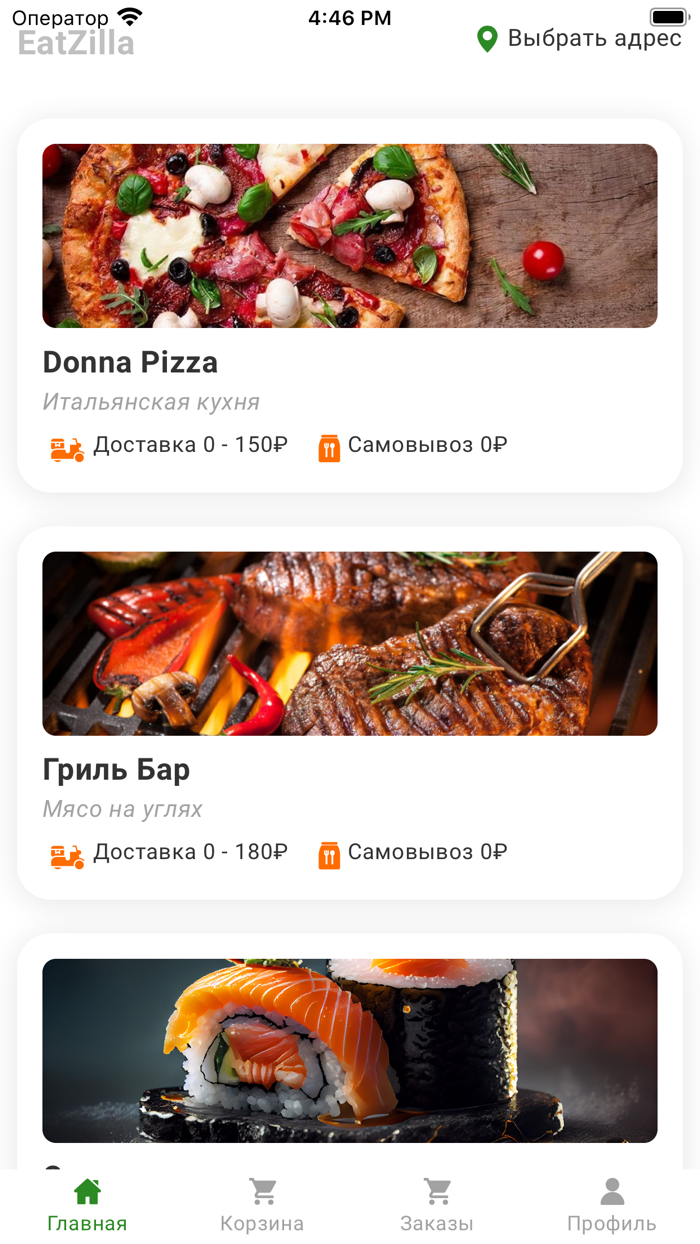Open the Donna Pizza restaurant card
The width and height of the screenshot is (700, 1244).
pos(350,305)
